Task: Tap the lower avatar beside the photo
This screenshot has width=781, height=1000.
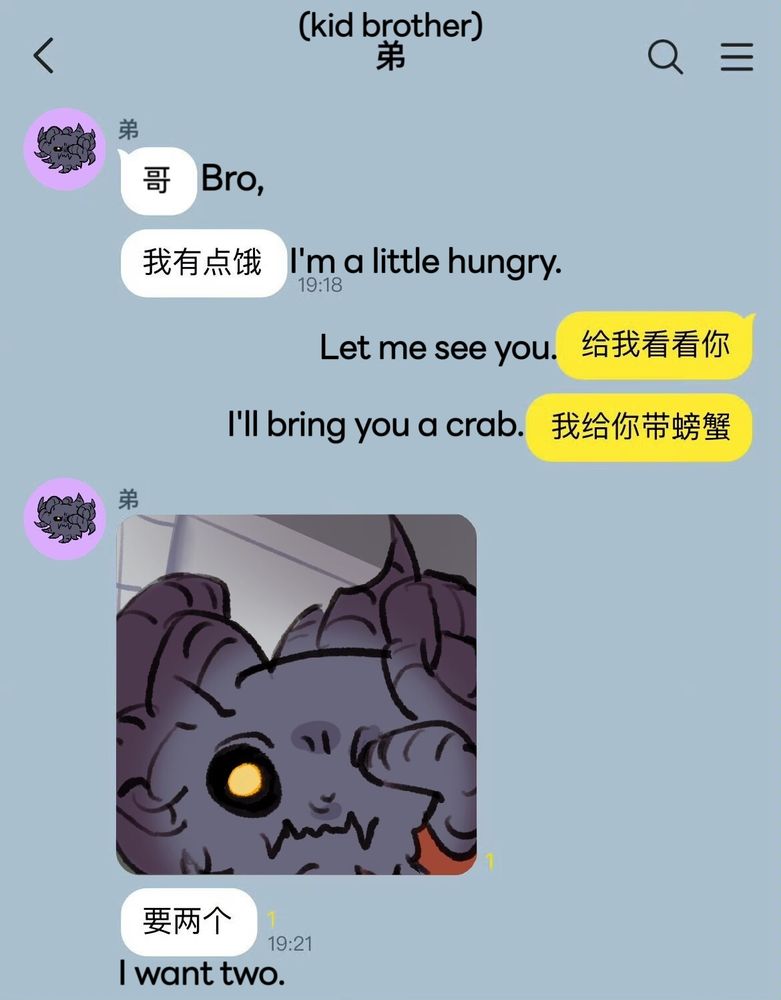Action: pos(64,517)
